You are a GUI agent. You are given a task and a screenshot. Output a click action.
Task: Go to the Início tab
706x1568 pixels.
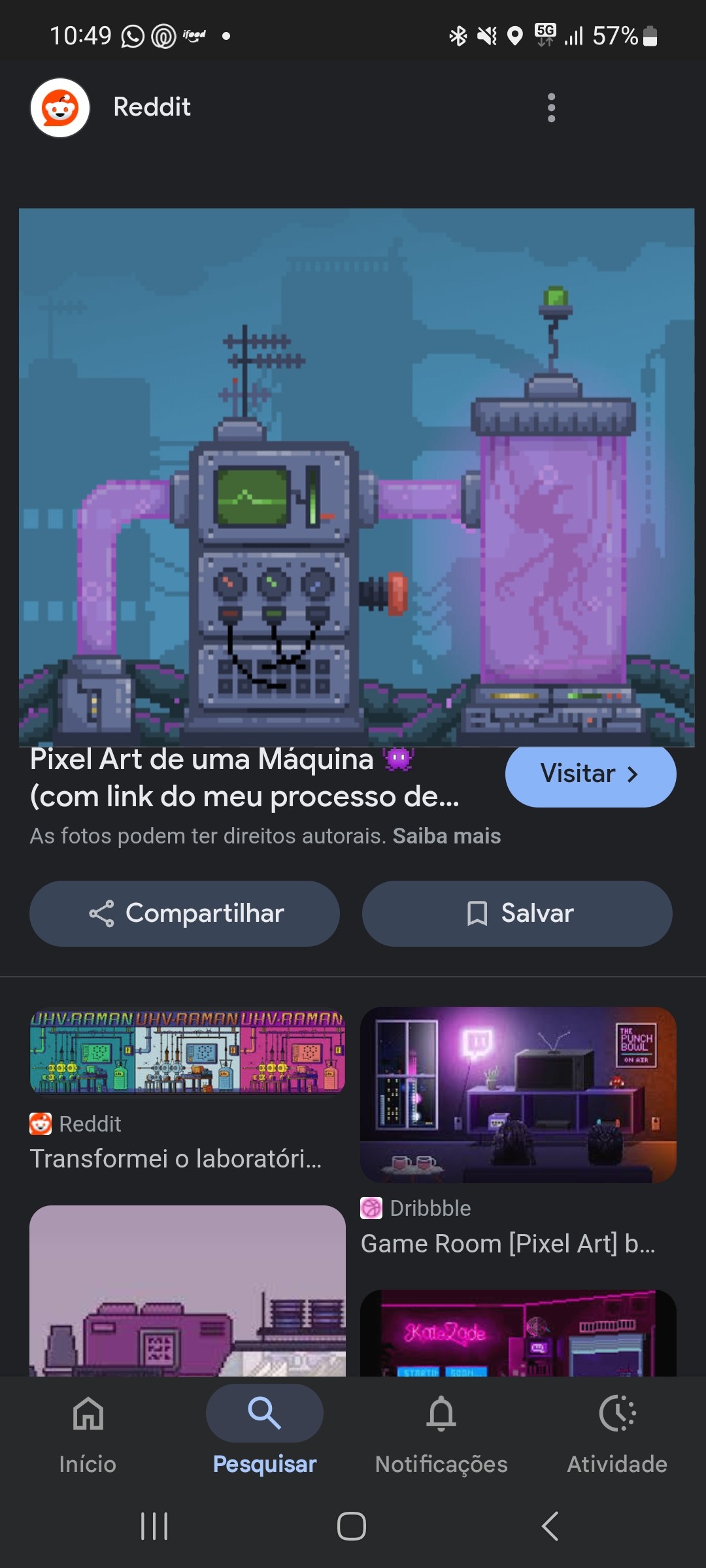click(88, 1429)
